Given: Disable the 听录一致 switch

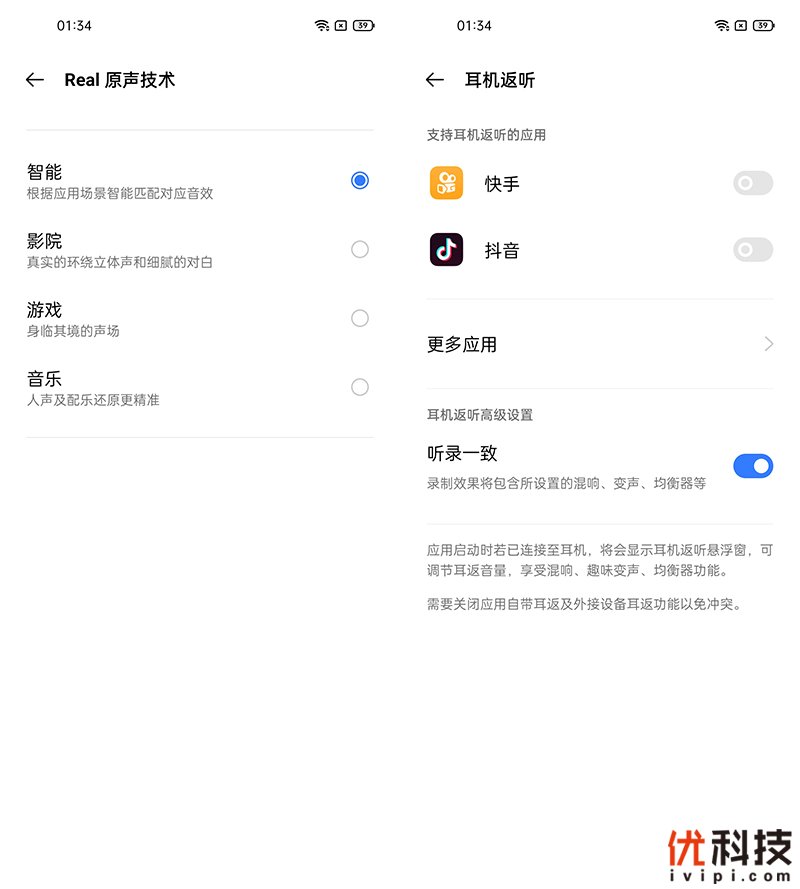Looking at the screenshot, I should [x=752, y=466].
